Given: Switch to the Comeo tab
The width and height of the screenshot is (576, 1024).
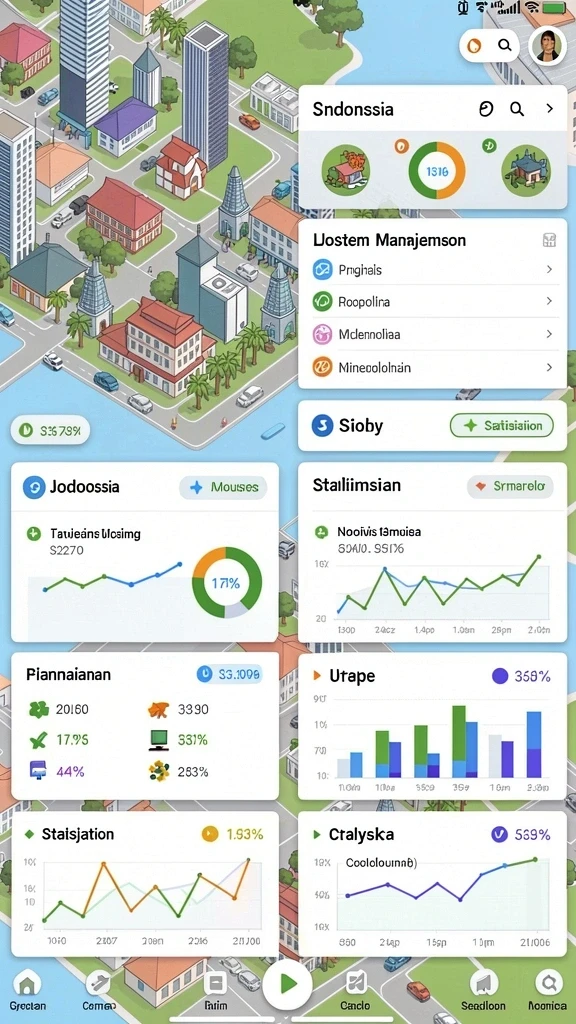Looking at the screenshot, I should point(99,991).
